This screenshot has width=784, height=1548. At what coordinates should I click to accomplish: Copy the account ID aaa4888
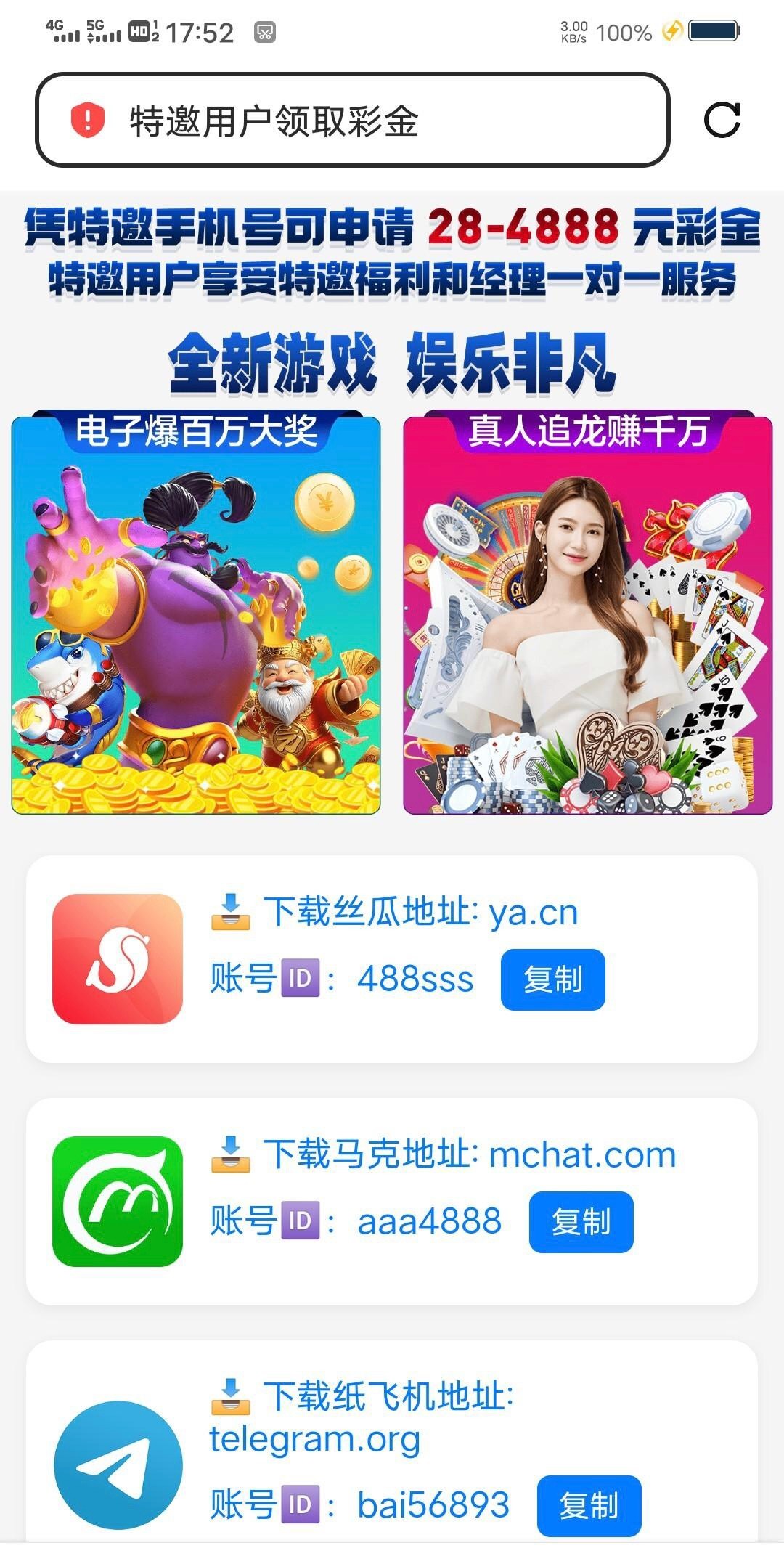pos(581,1222)
